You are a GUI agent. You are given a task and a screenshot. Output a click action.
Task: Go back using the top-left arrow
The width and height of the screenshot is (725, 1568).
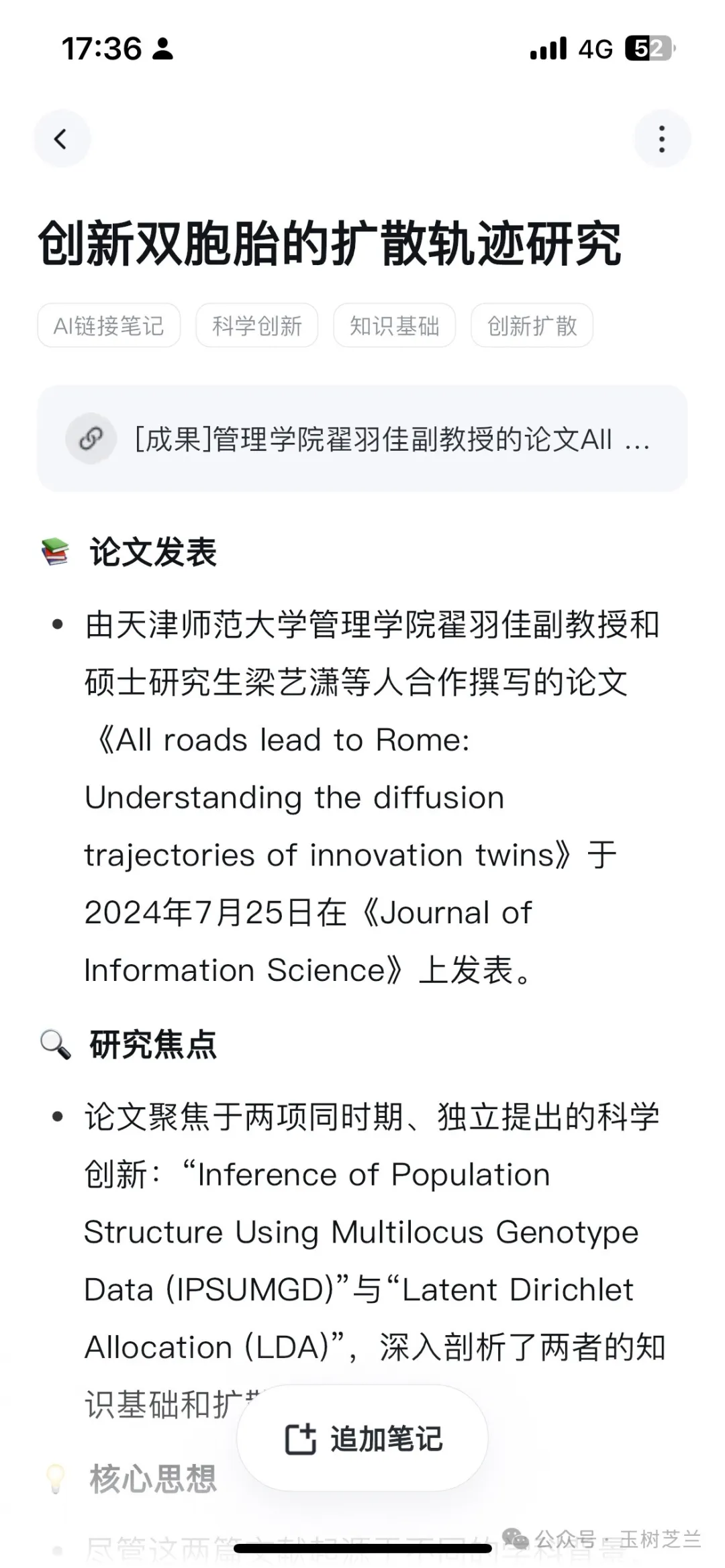tap(62, 139)
